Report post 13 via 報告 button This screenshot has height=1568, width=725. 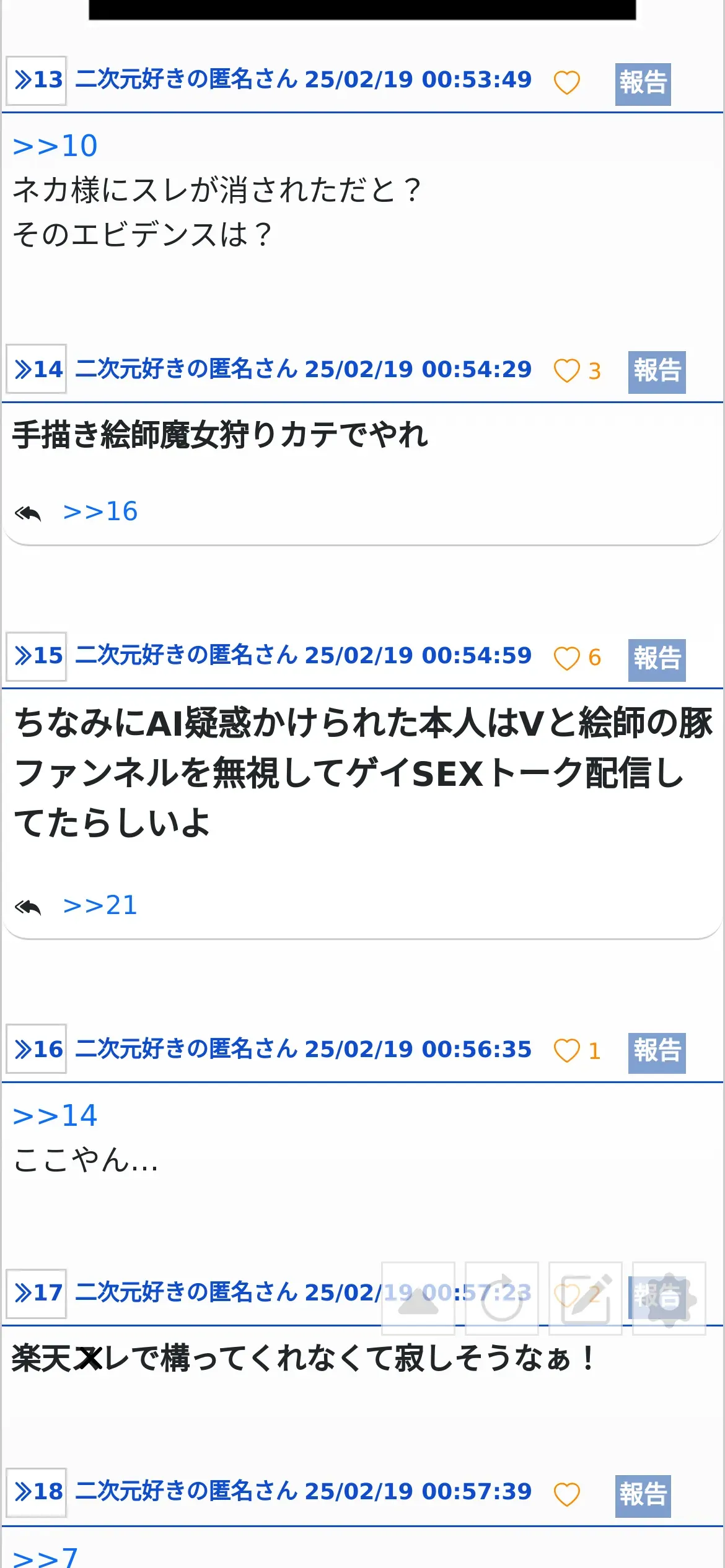[x=643, y=84]
